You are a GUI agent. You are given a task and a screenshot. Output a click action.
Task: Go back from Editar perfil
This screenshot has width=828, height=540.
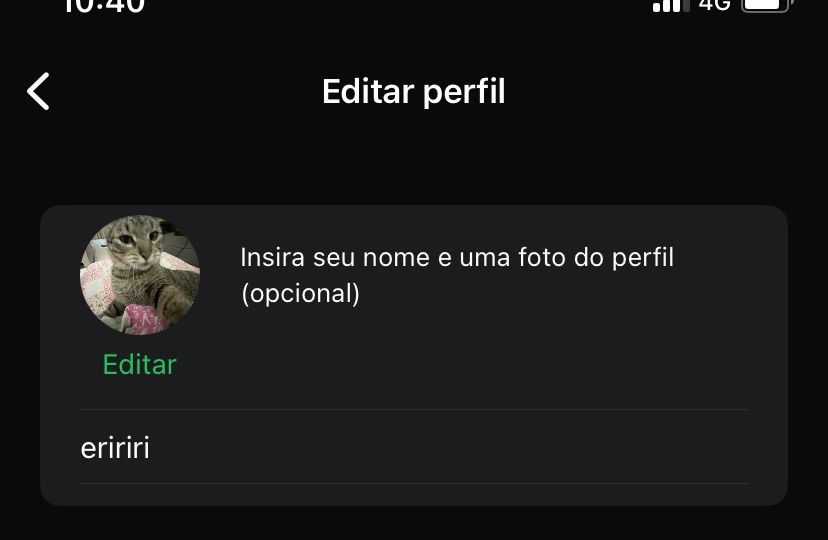pyautogui.click(x=38, y=91)
